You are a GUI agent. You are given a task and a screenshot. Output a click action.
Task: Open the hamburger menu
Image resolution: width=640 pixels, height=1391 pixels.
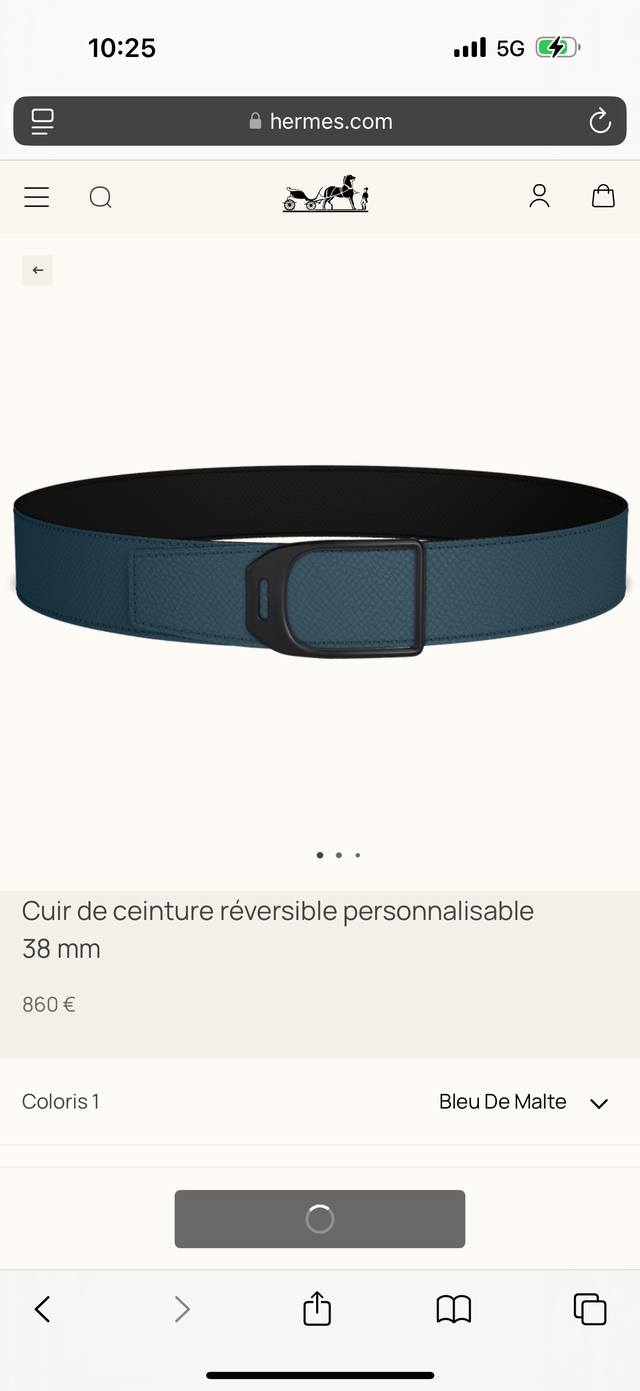tap(37, 197)
